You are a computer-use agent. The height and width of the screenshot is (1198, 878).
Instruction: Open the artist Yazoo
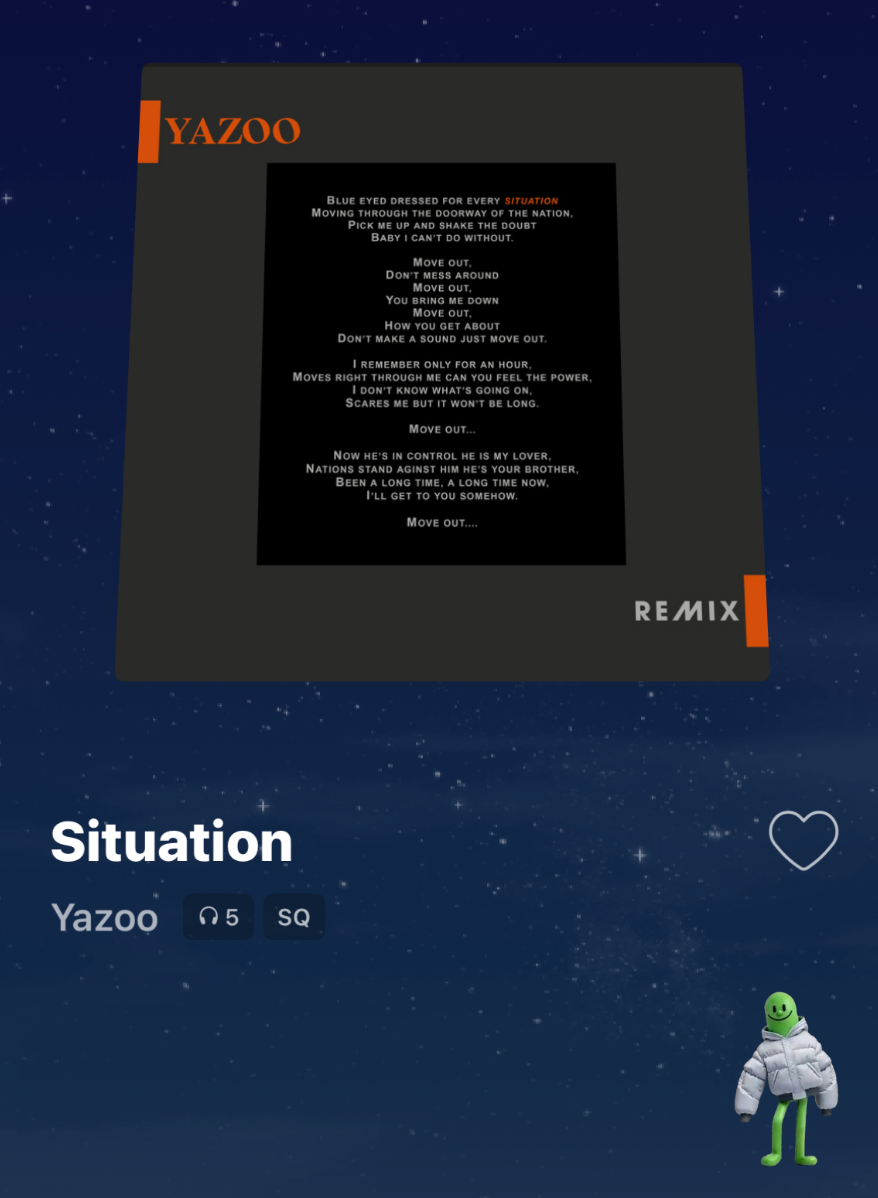tap(105, 917)
